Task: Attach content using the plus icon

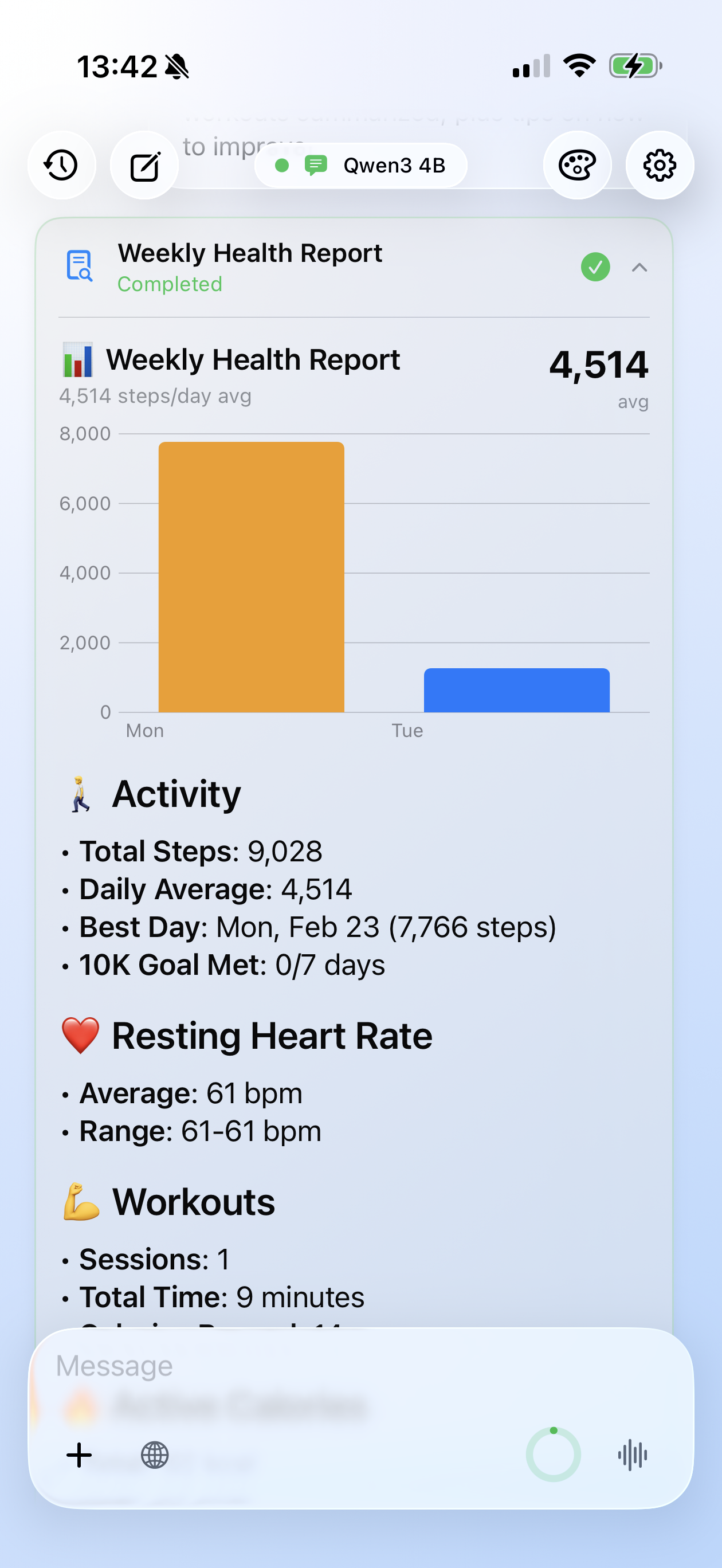Action: coord(79,1455)
